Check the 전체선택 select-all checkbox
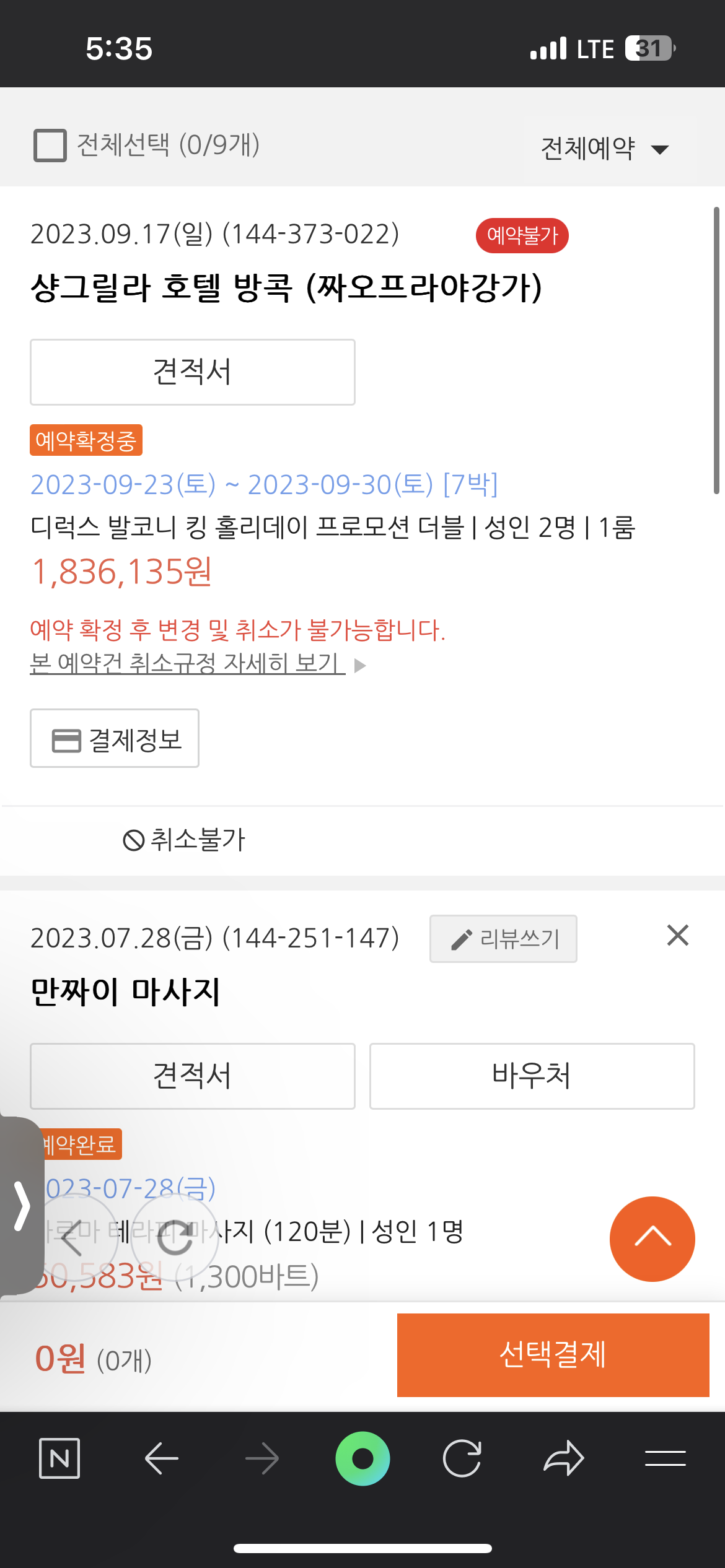Image resolution: width=725 pixels, height=1568 pixels. pyautogui.click(x=50, y=146)
